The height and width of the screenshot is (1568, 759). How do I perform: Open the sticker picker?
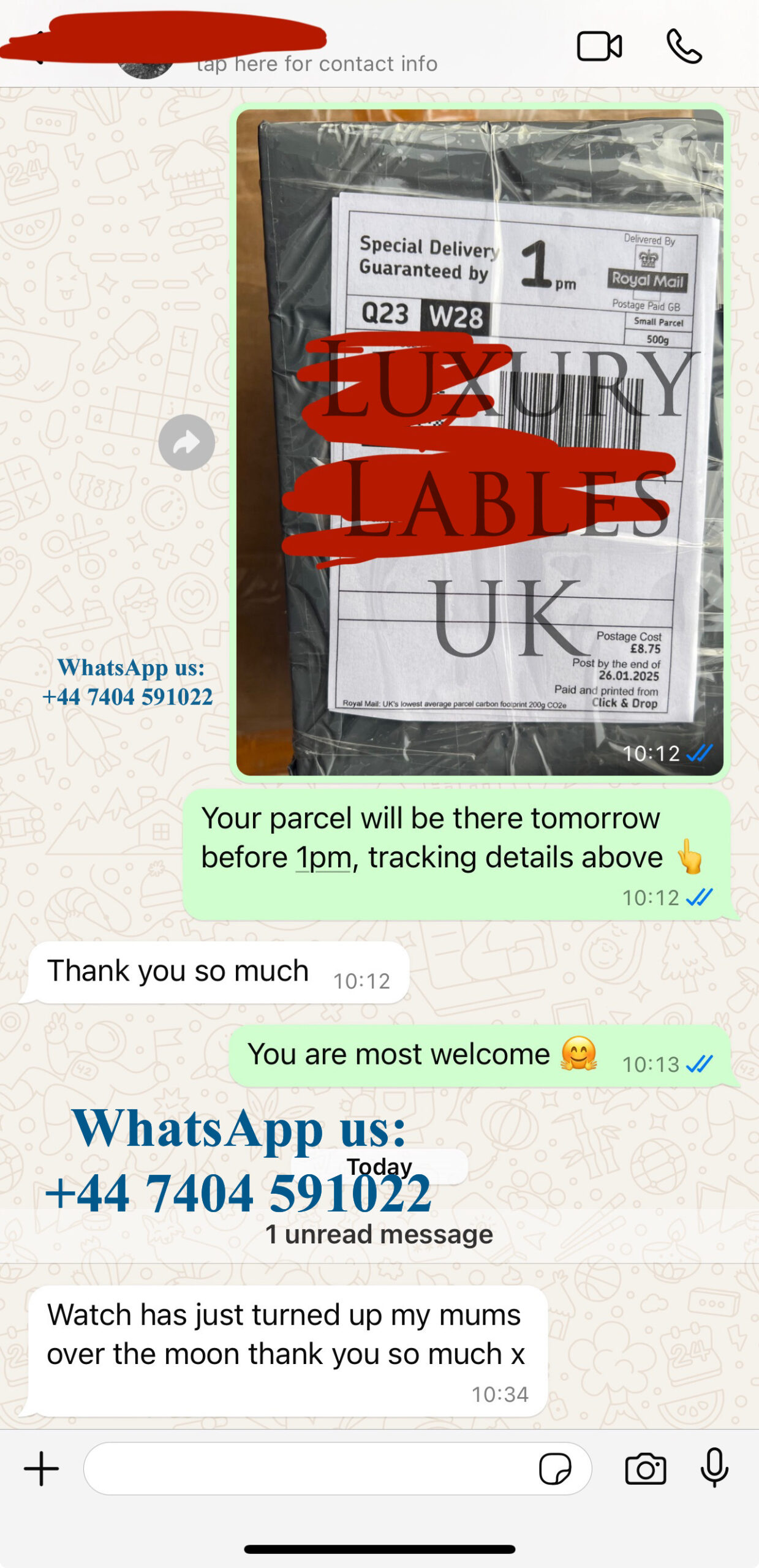coord(555,1469)
